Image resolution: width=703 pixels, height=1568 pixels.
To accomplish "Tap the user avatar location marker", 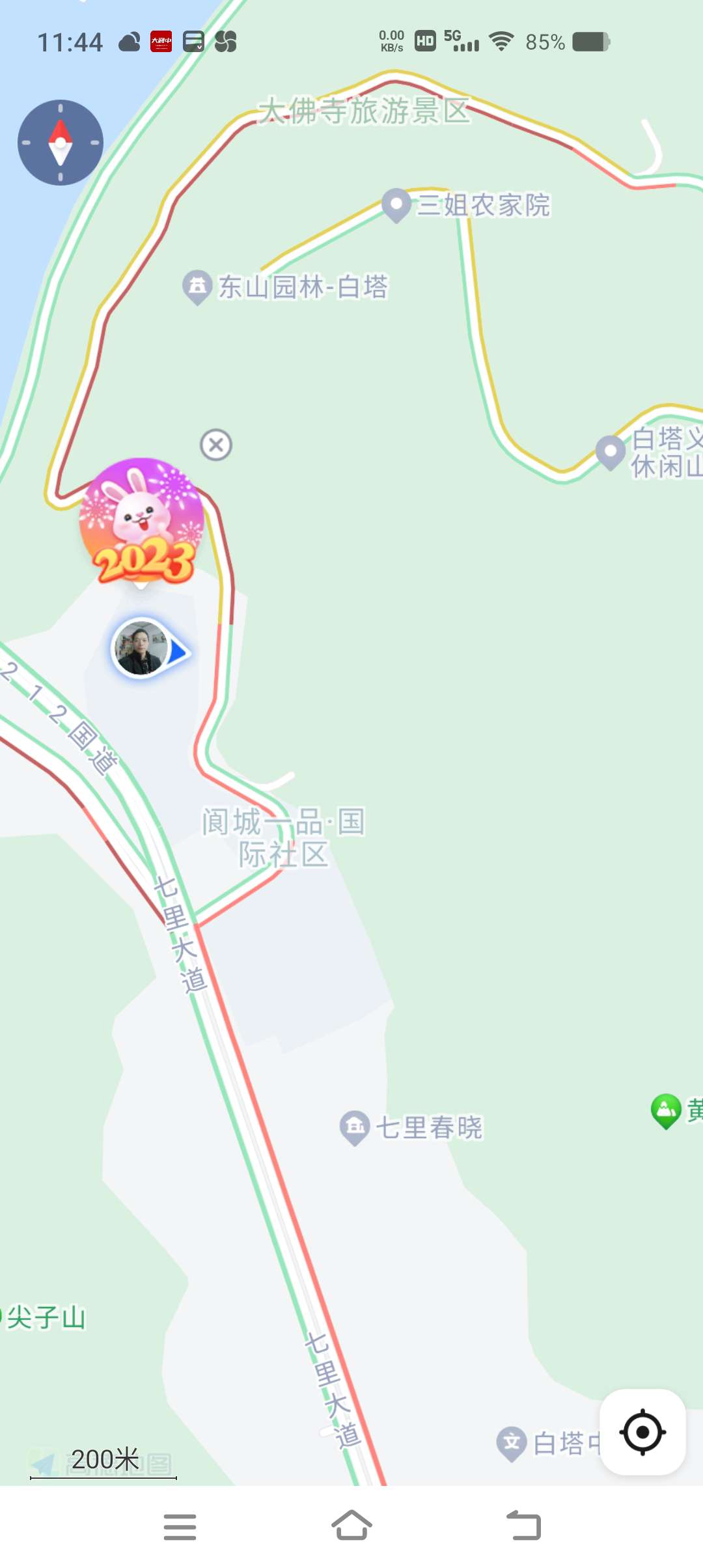I will tap(141, 649).
